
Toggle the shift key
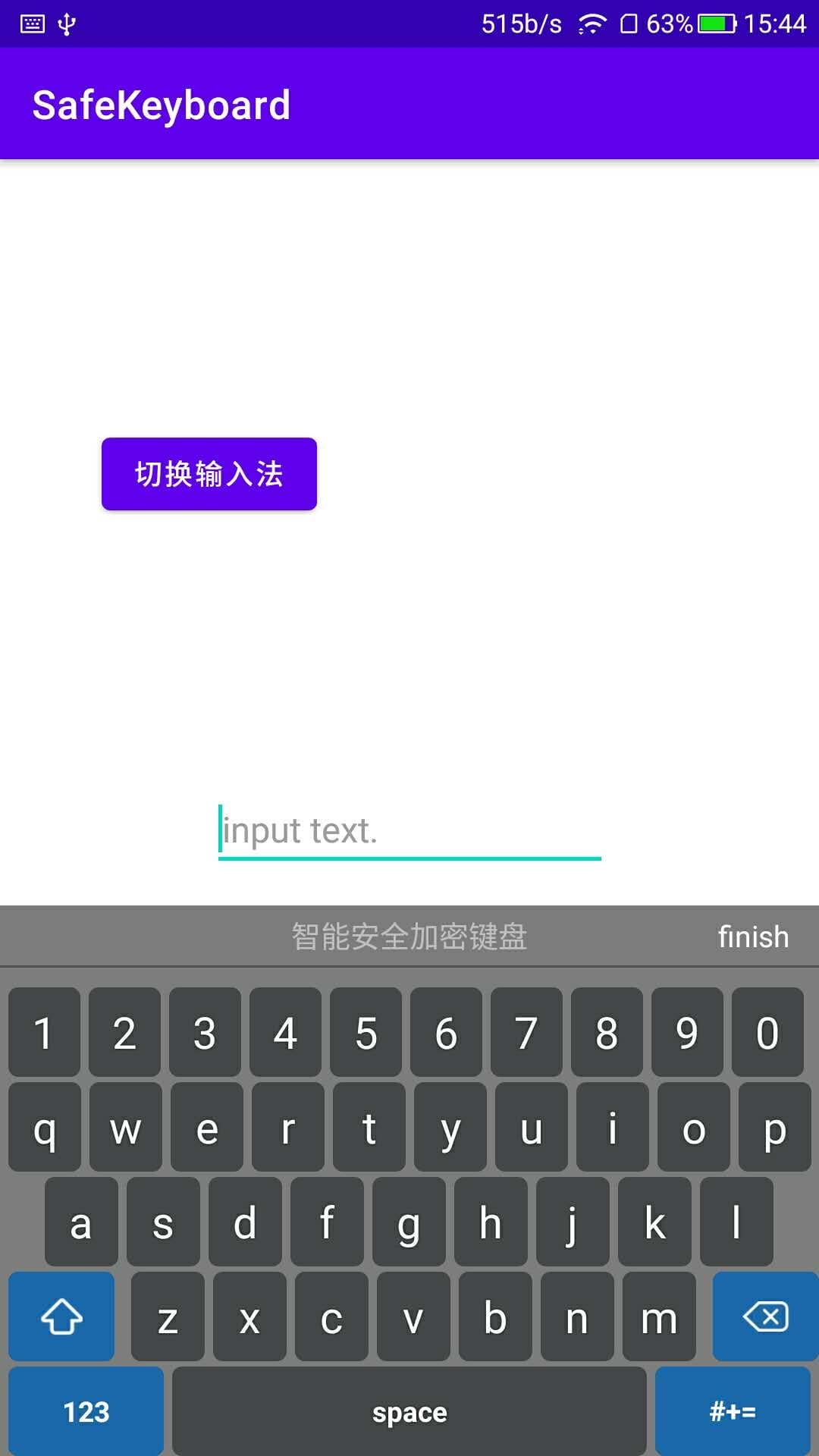click(x=61, y=1316)
